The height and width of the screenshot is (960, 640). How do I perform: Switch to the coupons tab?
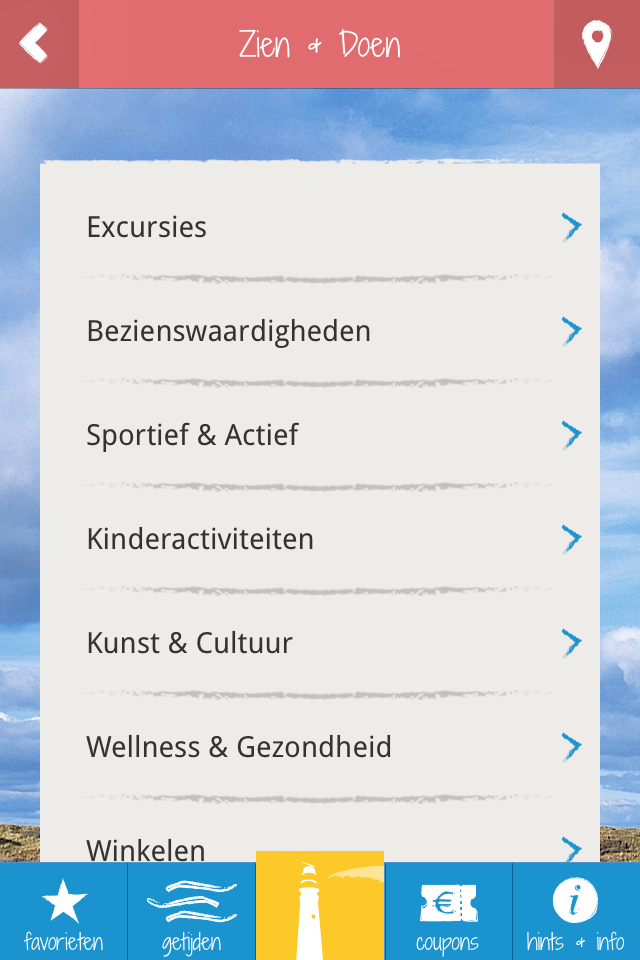point(448,911)
